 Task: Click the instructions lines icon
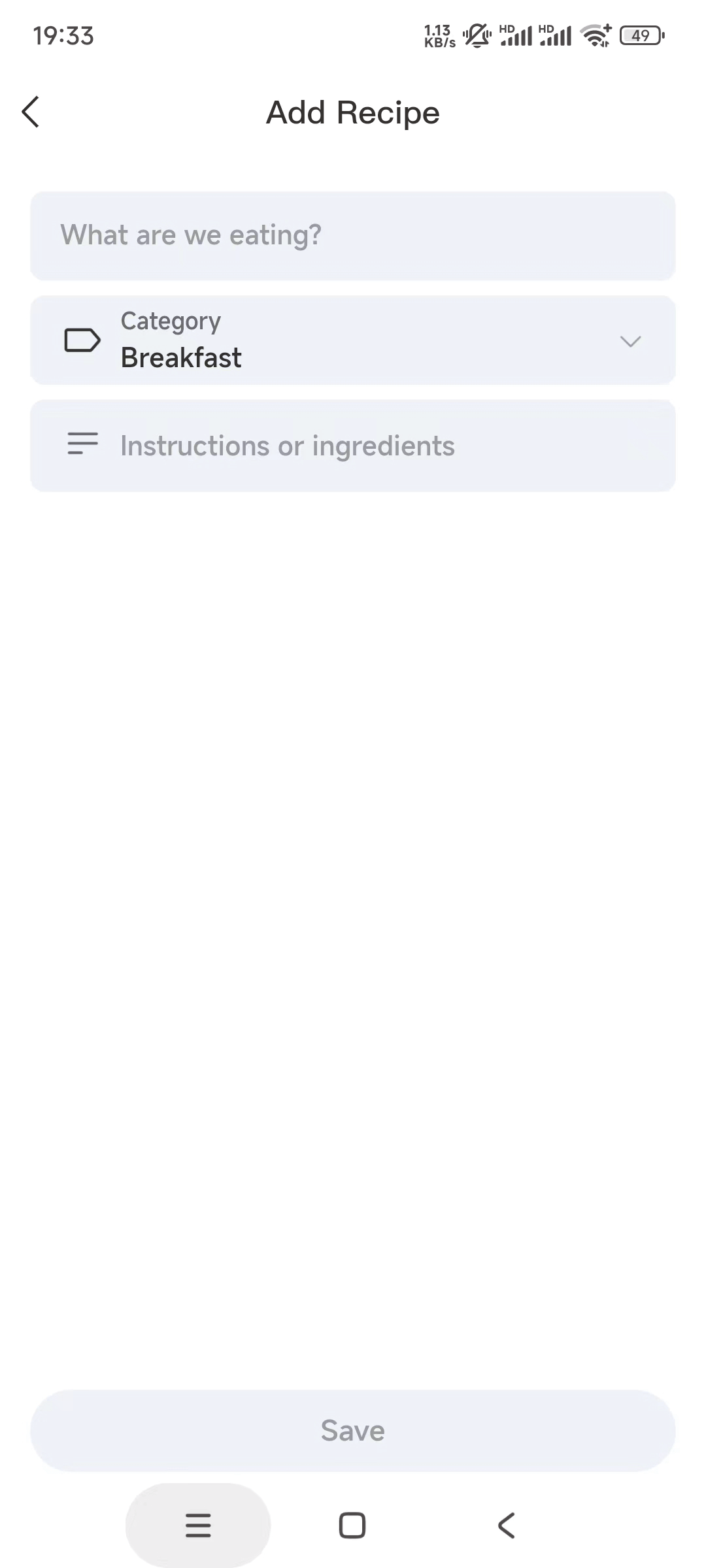coord(82,445)
